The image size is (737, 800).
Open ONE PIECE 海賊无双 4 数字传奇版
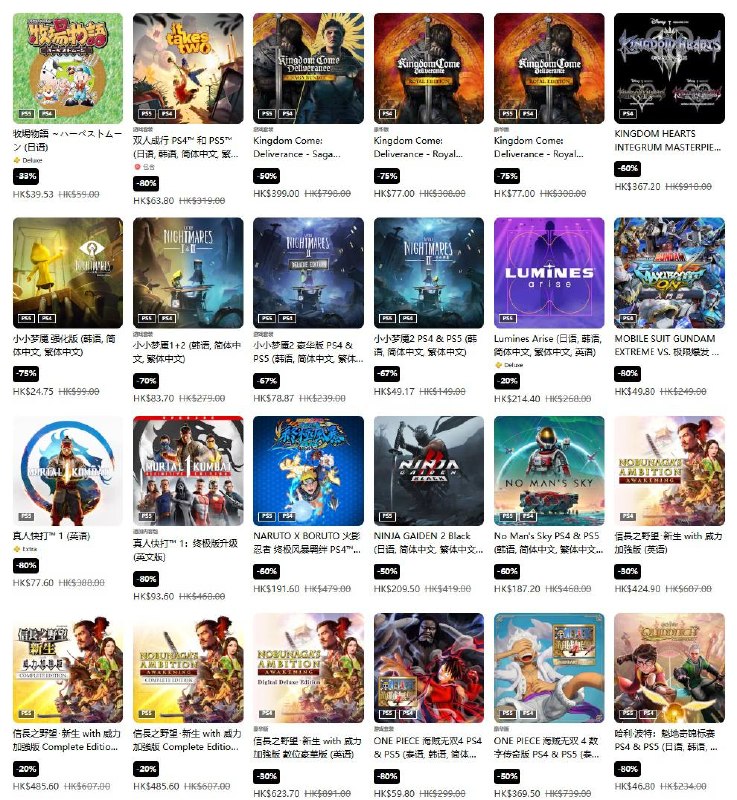click(549, 667)
